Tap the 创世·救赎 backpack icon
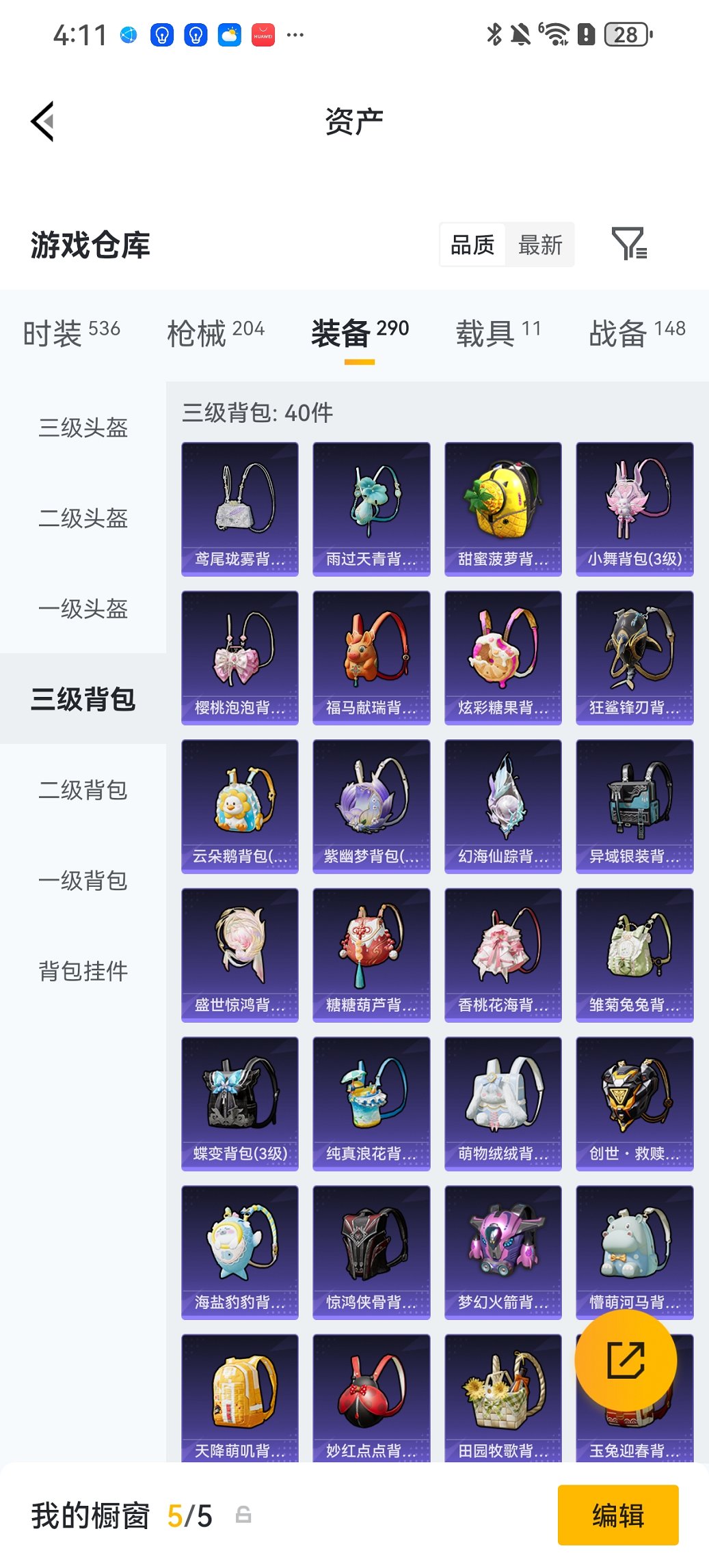This screenshot has width=709, height=1568. (x=634, y=1103)
